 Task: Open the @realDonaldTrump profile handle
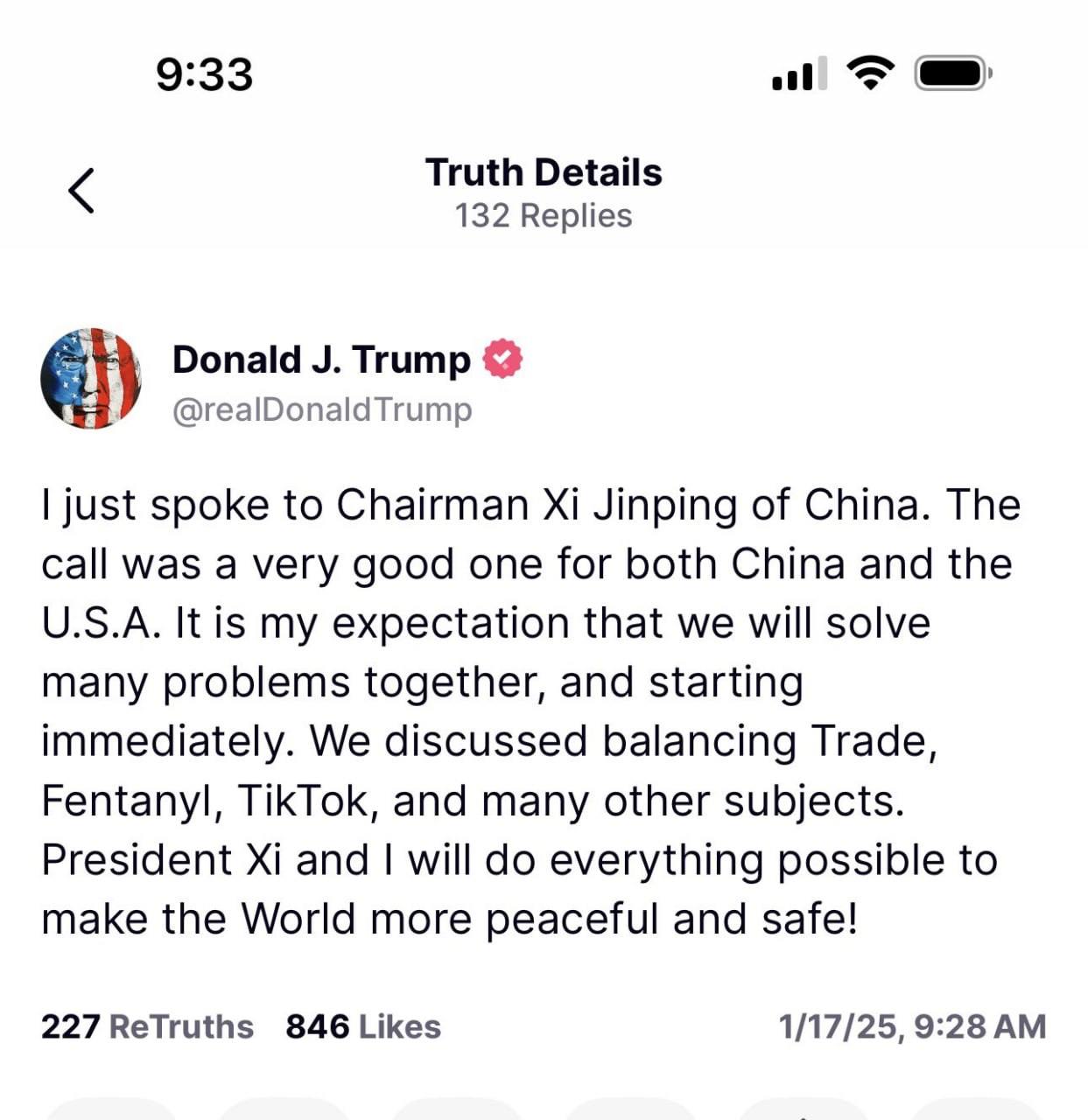click(322, 409)
